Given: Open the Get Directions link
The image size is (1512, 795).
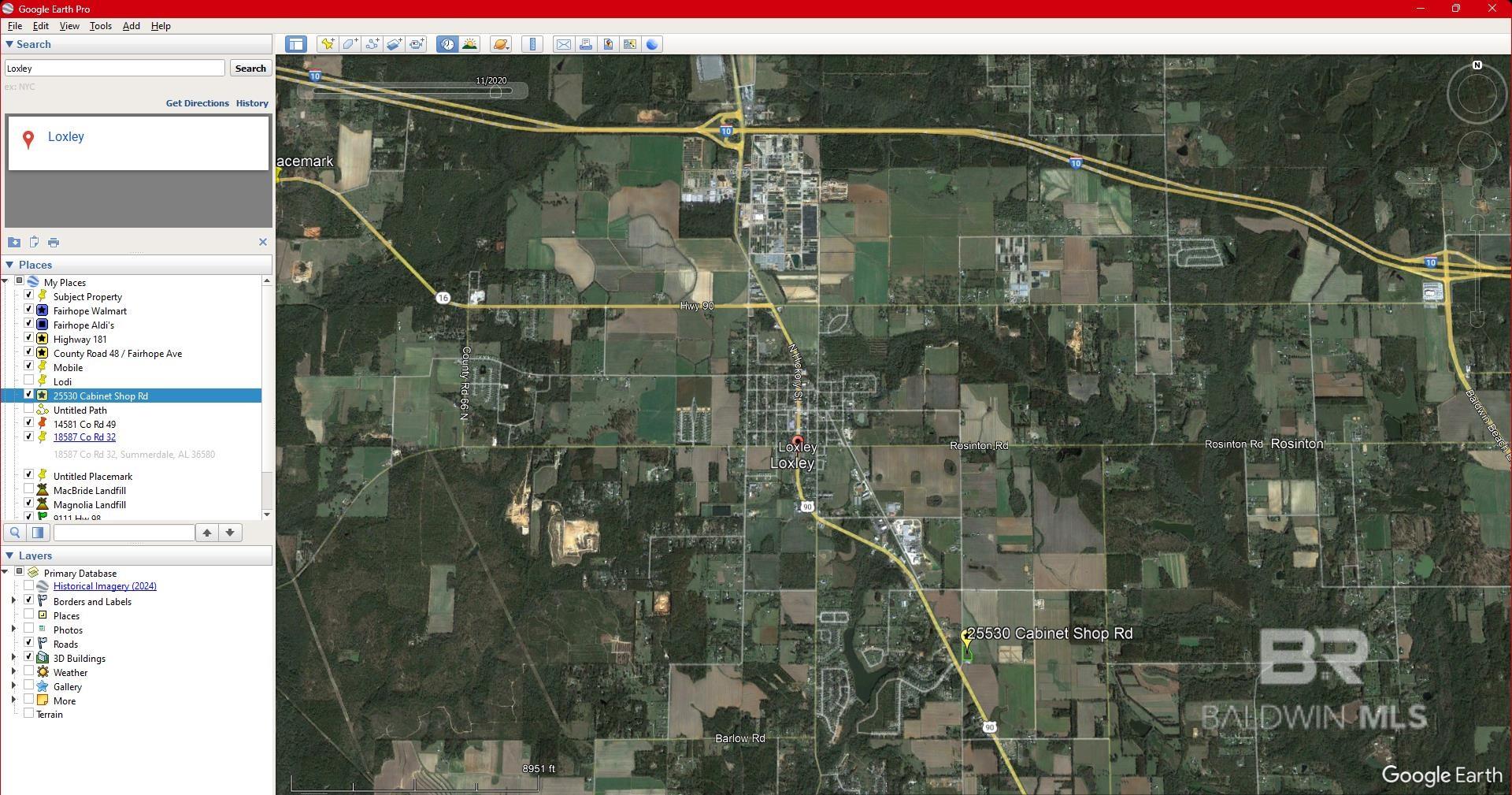Looking at the screenshot, I should [x=197, y=103].
